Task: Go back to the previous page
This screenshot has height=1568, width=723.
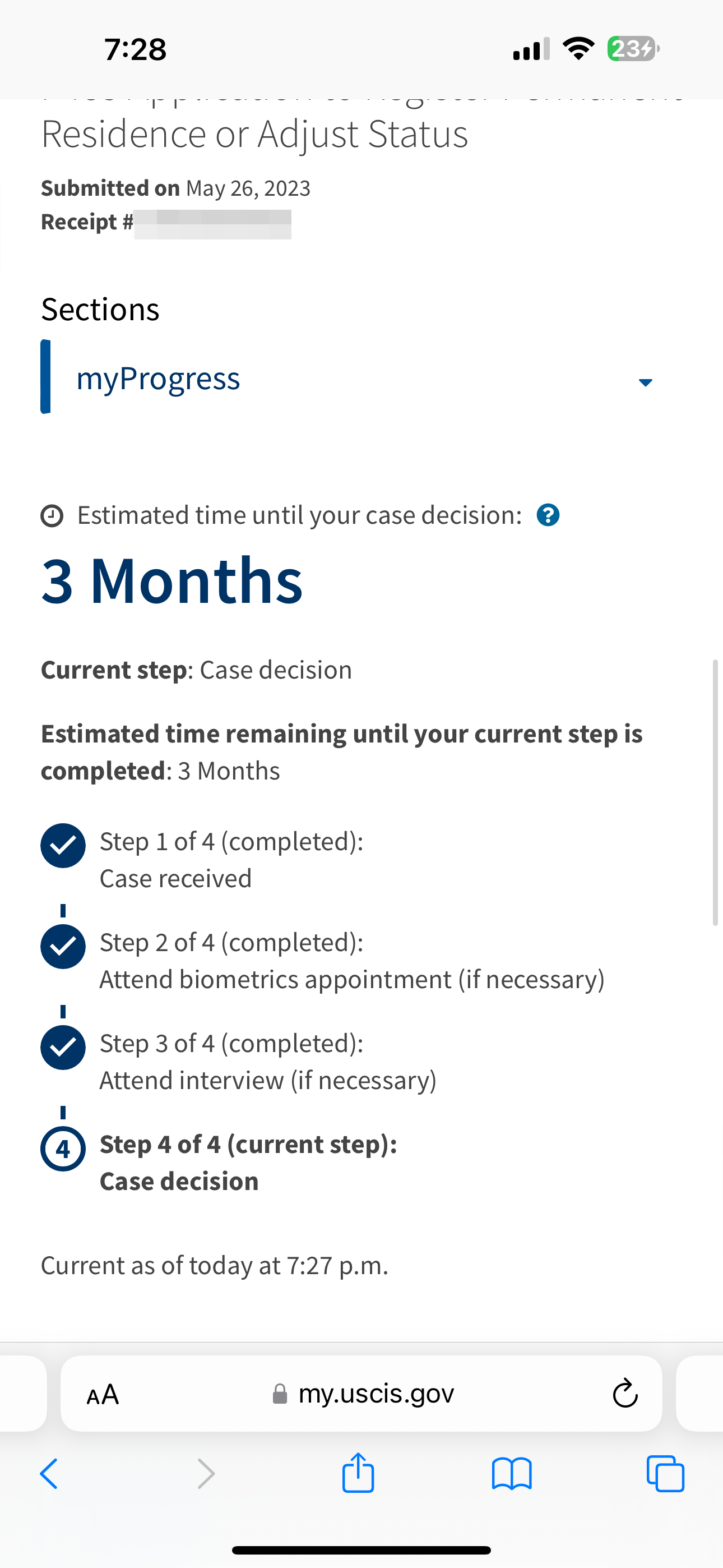Action: pyautogui.click(x=49, y=1474)
